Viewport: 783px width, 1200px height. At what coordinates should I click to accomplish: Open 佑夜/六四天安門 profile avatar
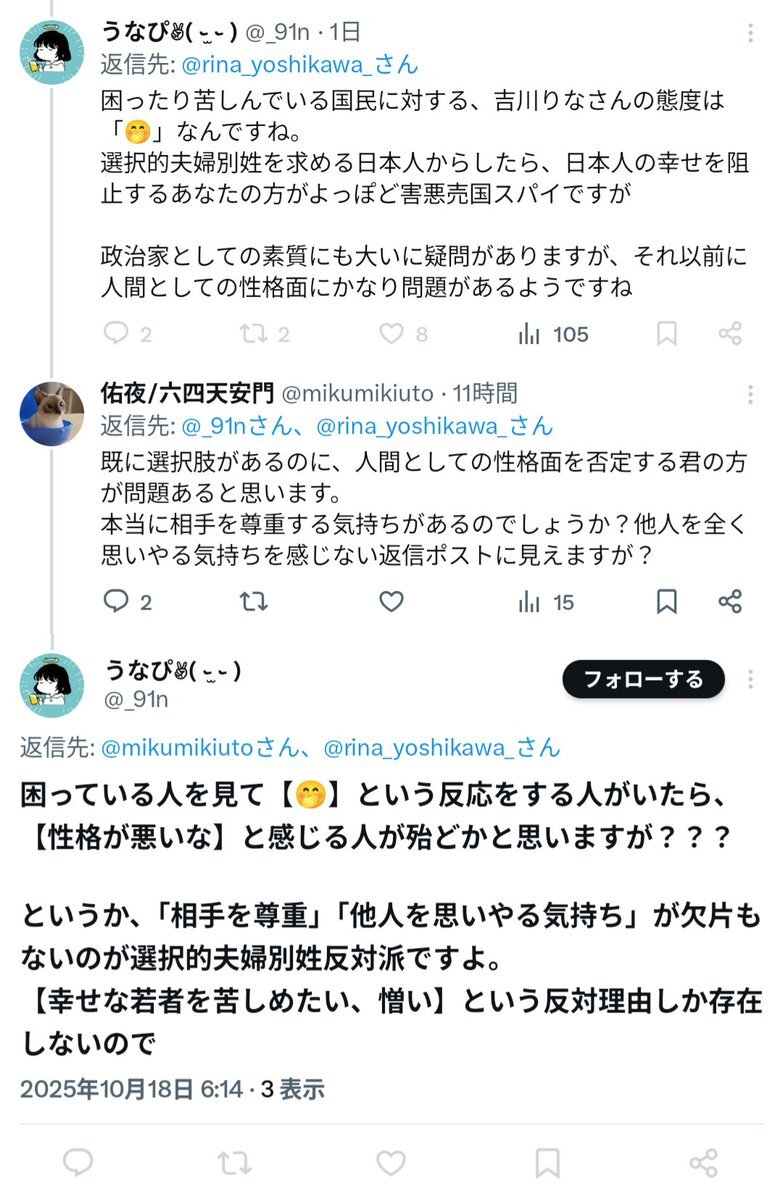[x=52, y=412]
